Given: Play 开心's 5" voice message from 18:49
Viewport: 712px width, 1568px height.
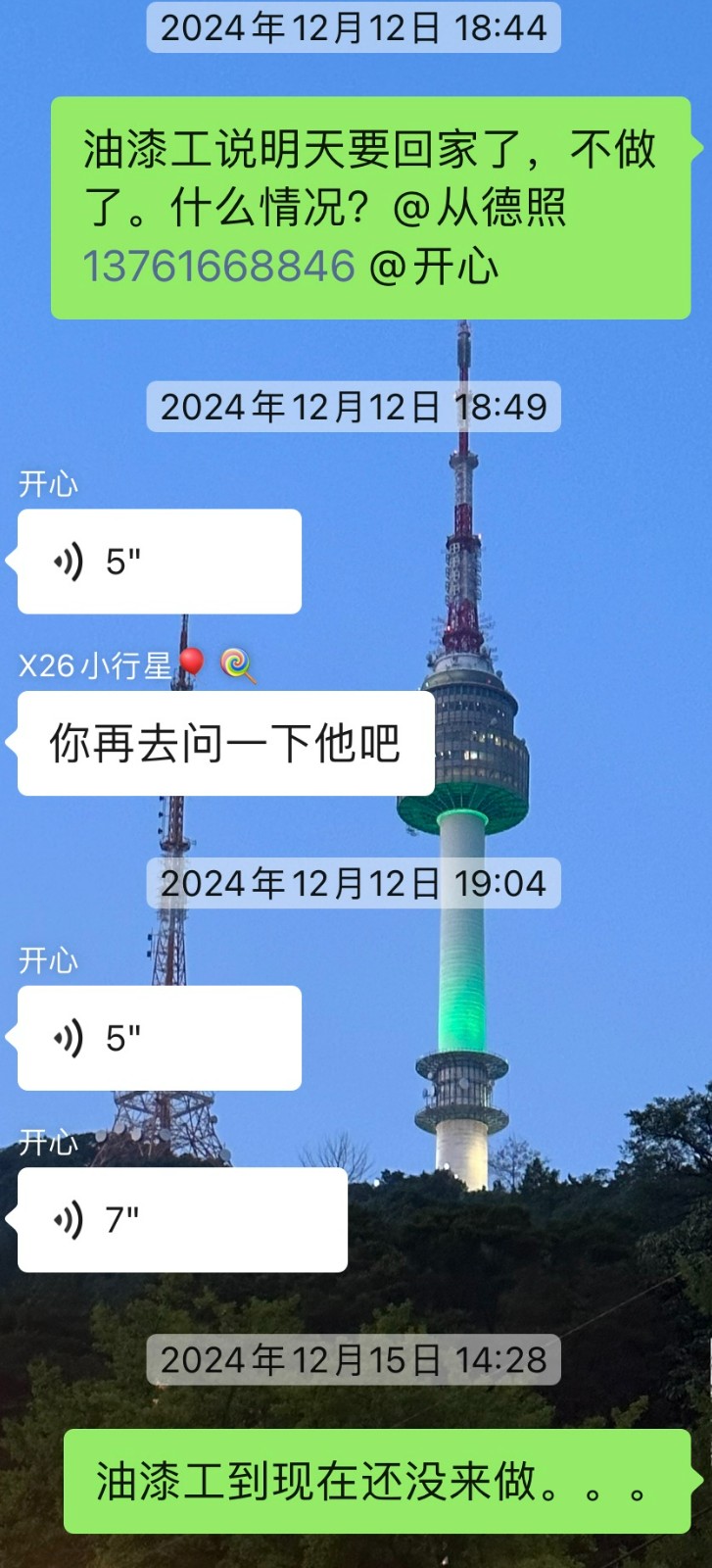Looking at the screenshot, I should pos(159,562).
